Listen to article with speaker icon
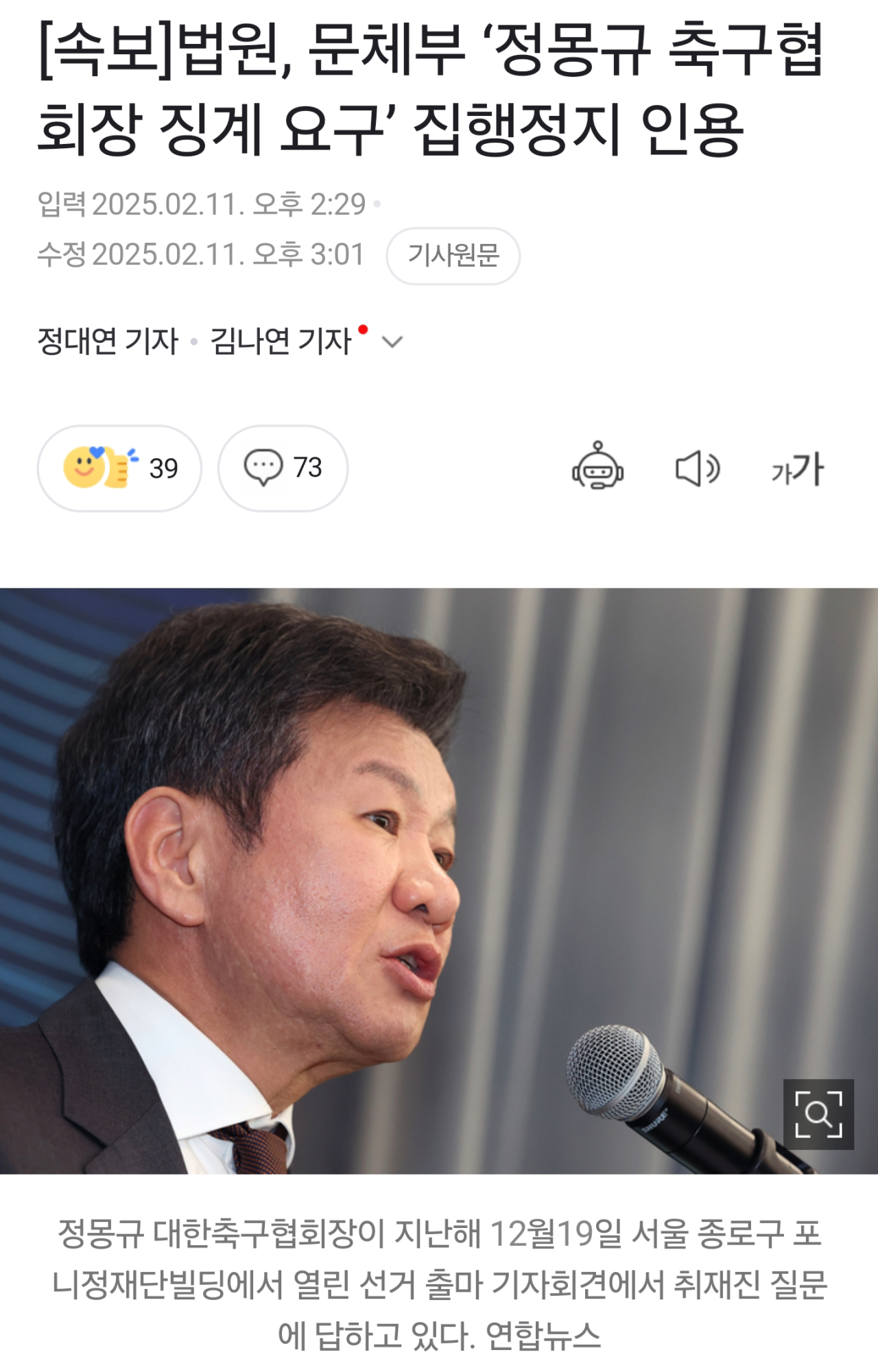The image size is (878, 1372). coord(697,469)
